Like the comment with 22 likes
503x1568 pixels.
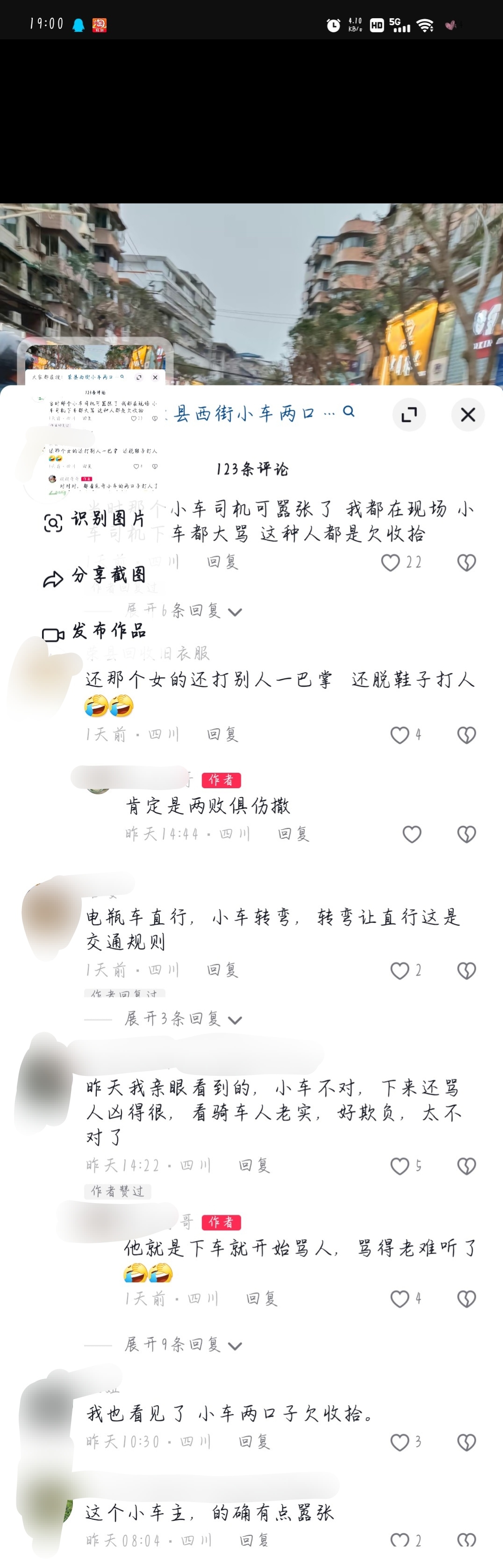point(390,562)
